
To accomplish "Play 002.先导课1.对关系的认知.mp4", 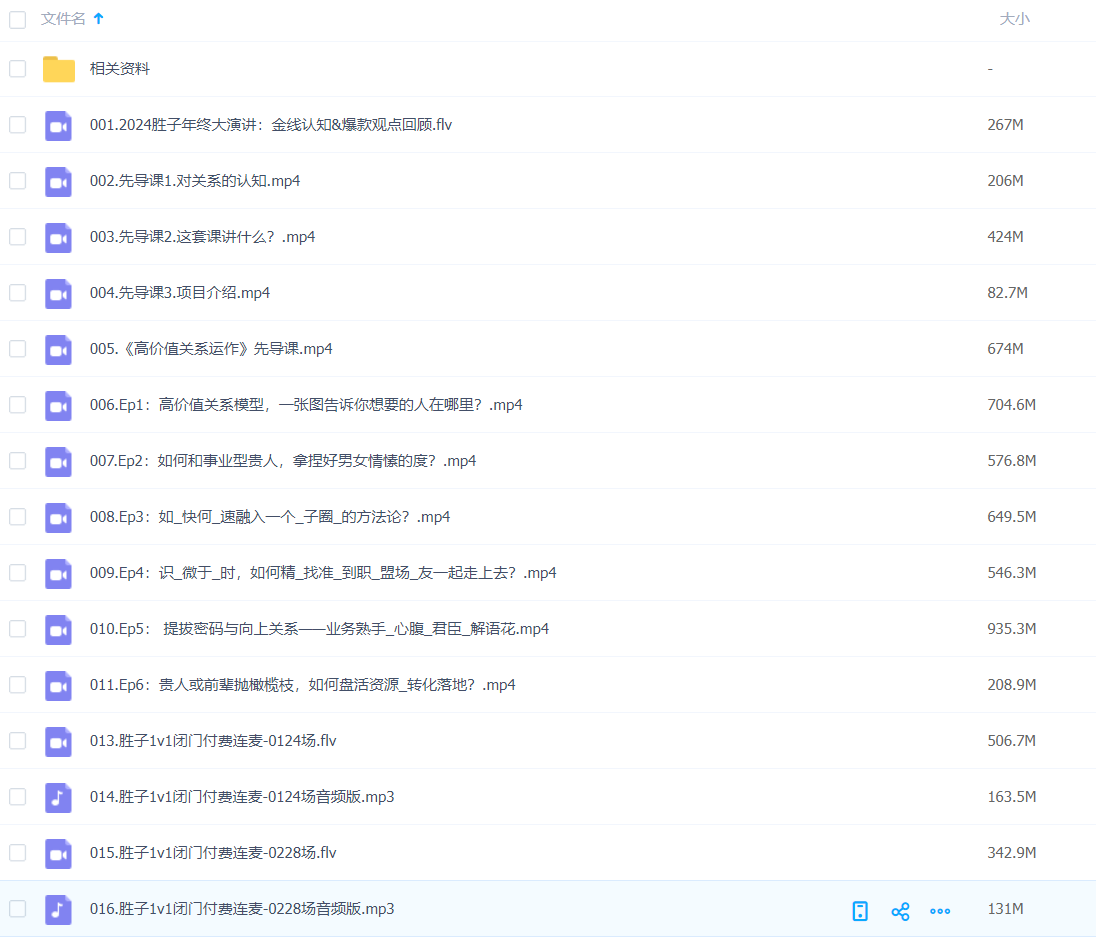I will pyautogui.click(x=194, y=181).
